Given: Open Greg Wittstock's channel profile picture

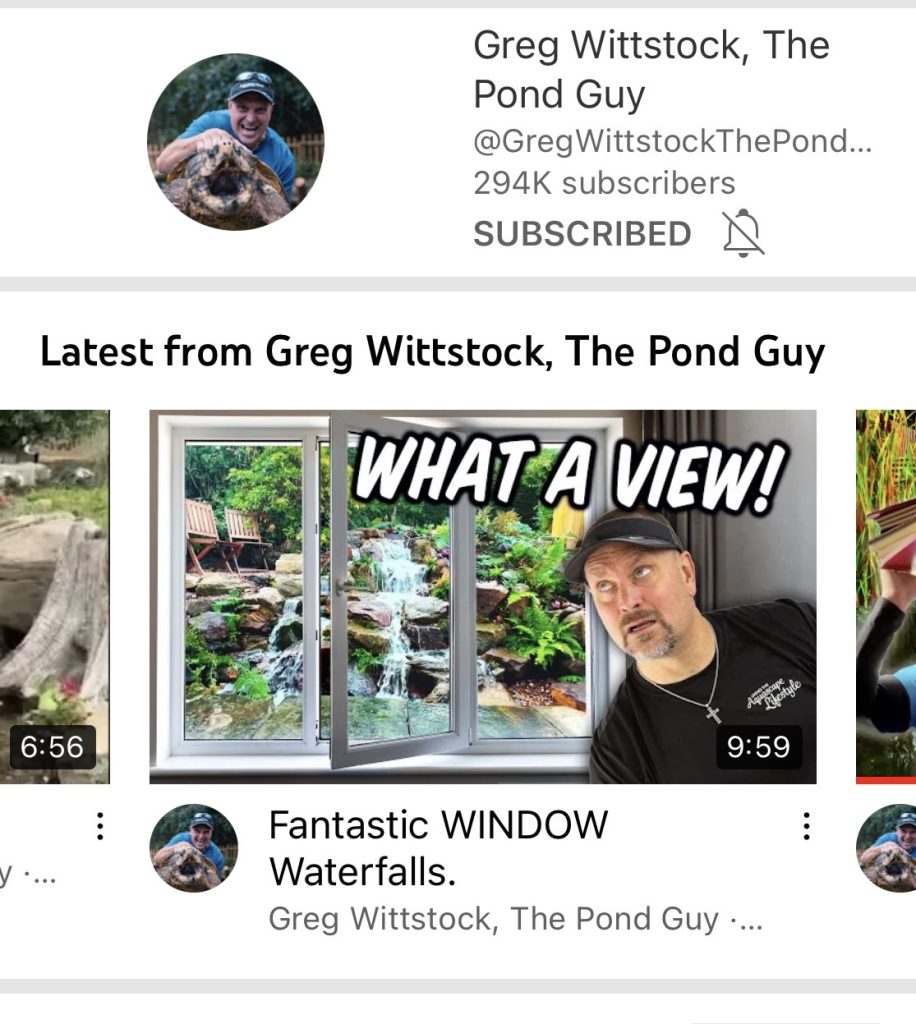Looking at the screenshot, I should pyautogui.click(x=235, y=141).
